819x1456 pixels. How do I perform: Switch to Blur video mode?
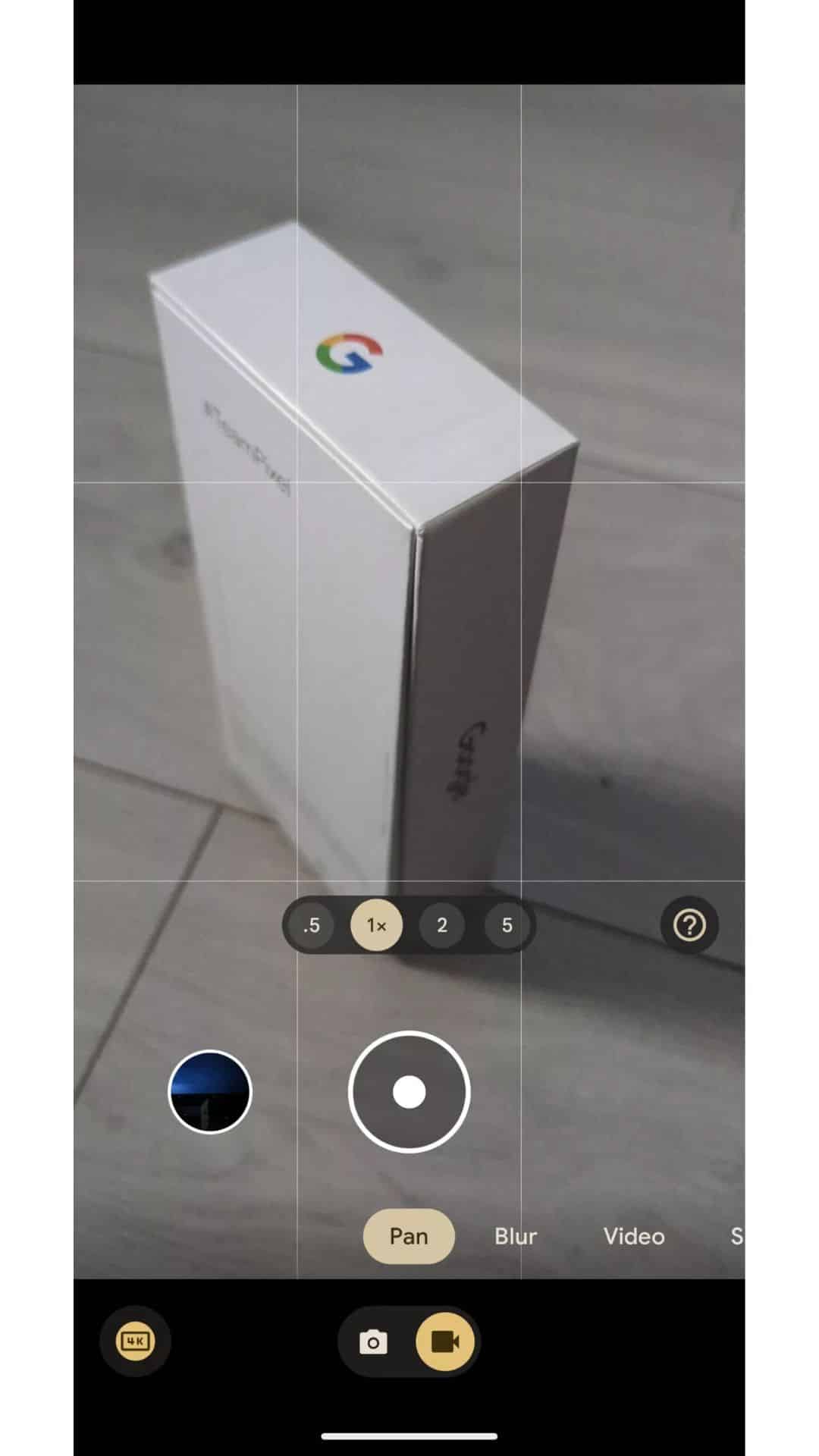click(516, 1236)
